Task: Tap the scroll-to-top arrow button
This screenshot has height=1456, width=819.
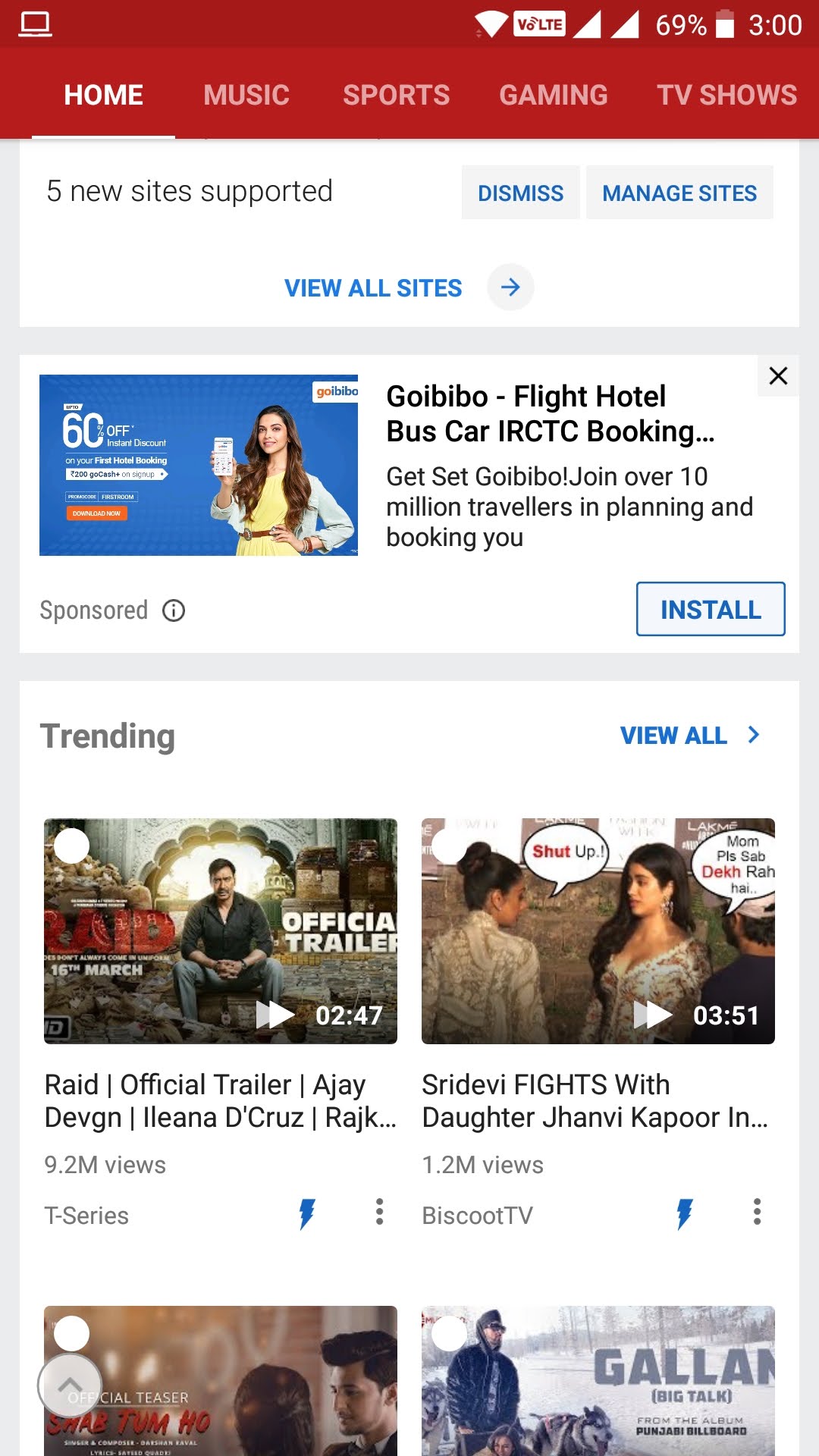Action: point(70,1385)
